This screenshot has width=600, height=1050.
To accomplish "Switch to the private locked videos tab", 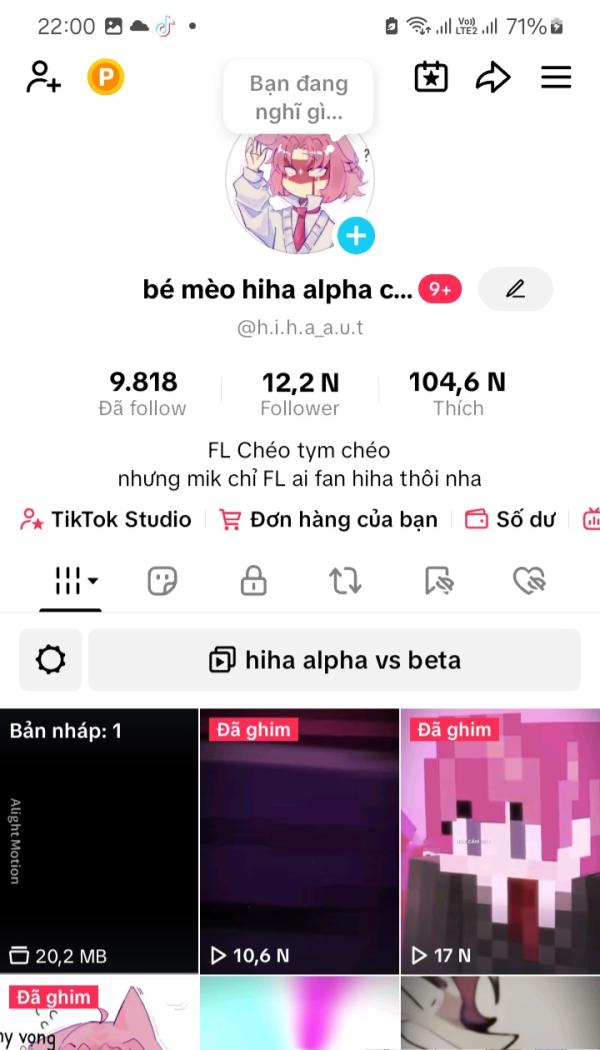I will 254,580.
